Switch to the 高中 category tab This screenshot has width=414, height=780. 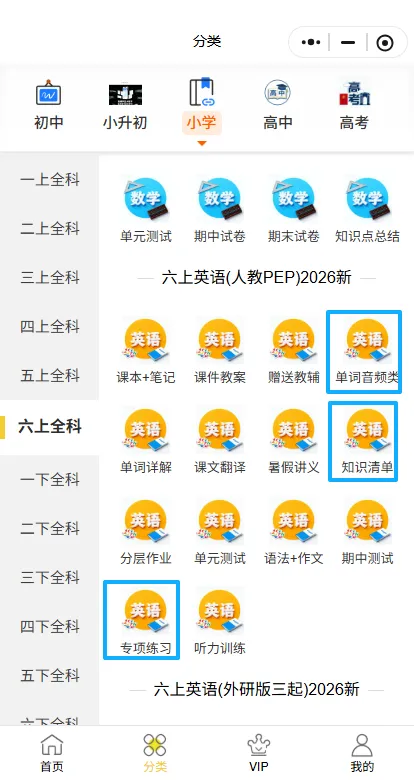pos(278,105)
